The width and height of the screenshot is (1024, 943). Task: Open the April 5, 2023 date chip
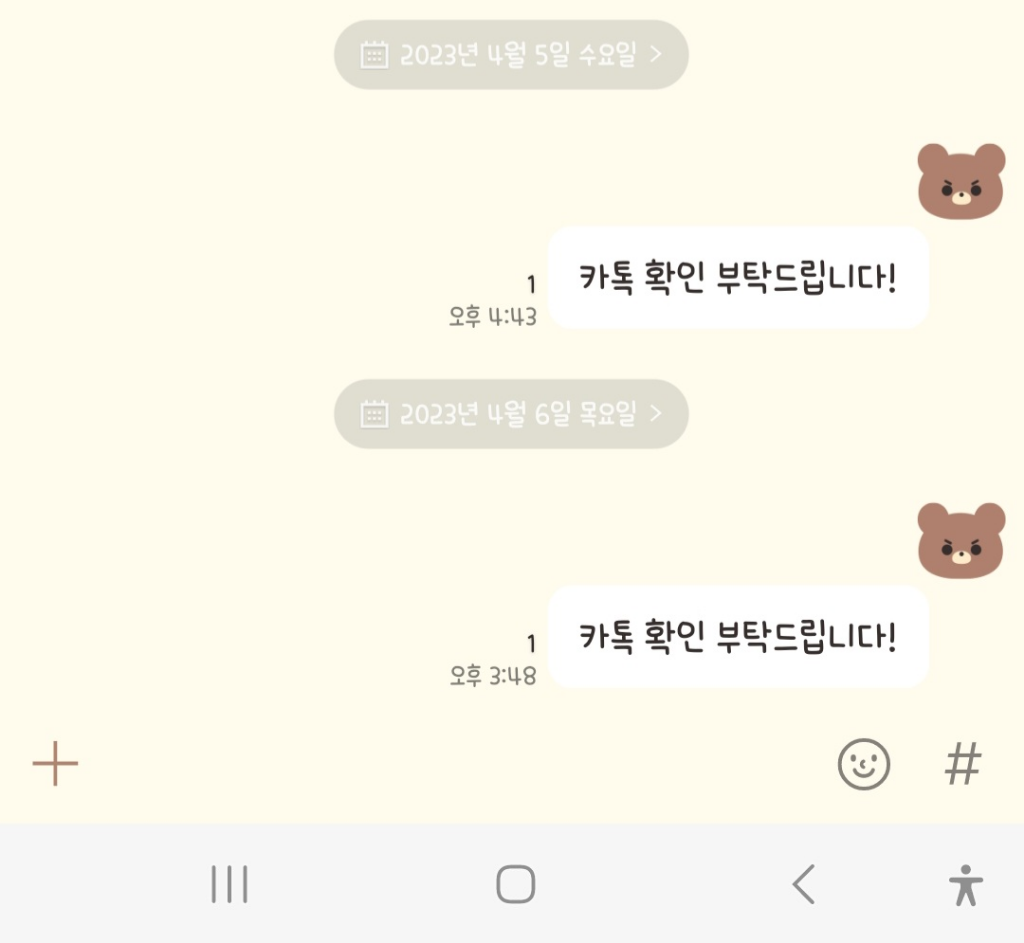point(511,55)
